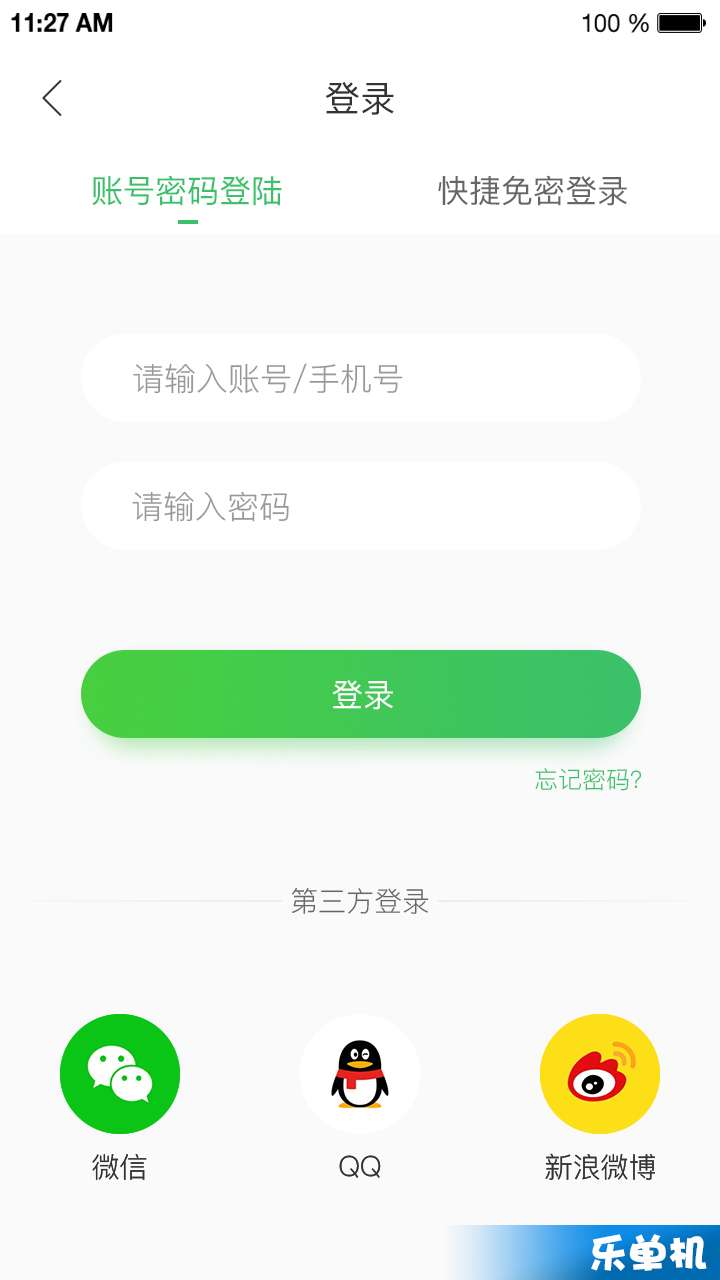720x1280 pixels.
Task: Tap the 请输入密码 password field
Action: pyautogui.click(x=360, y=506)
